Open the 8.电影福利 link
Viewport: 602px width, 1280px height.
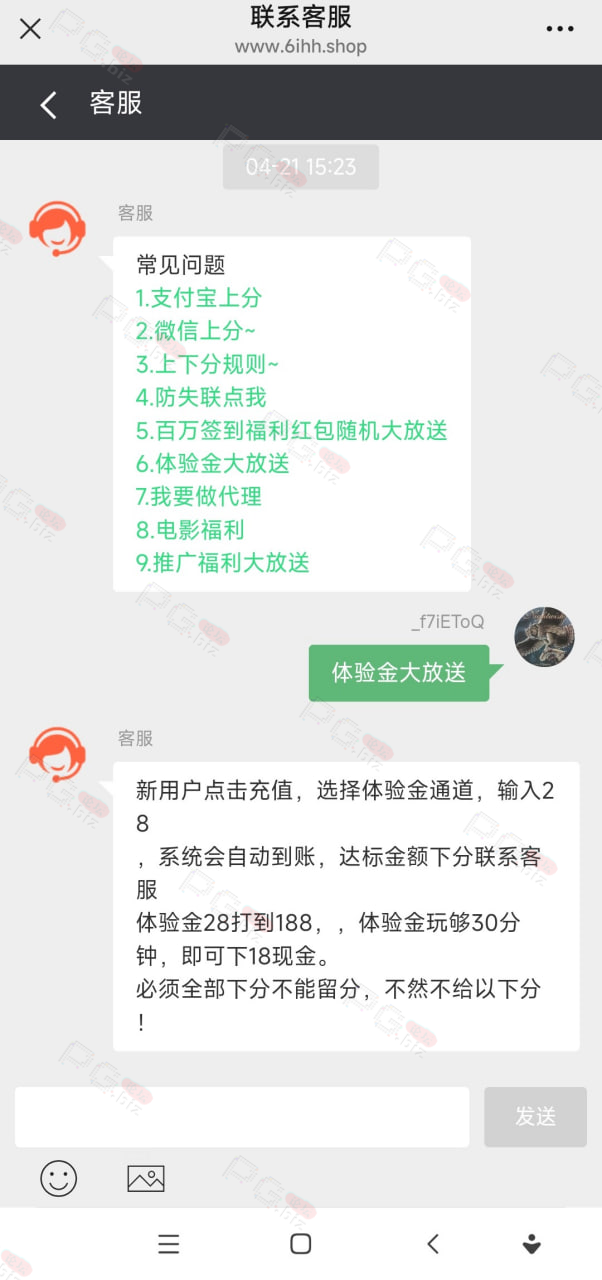coord(190,530)
